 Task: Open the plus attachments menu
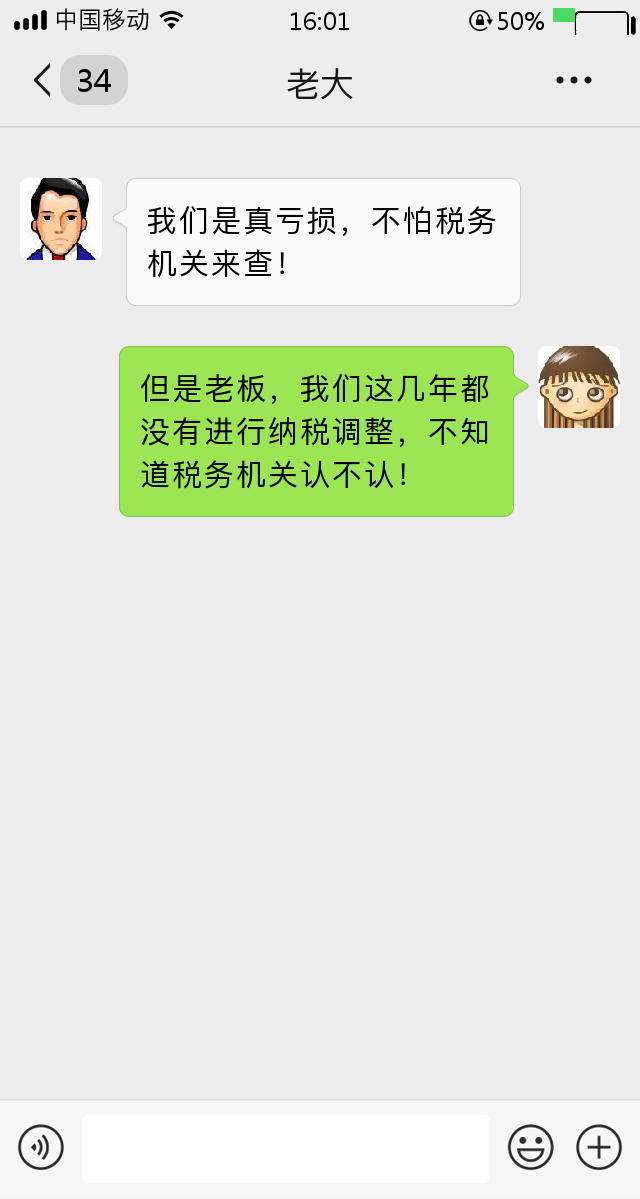coord(598,1147)
